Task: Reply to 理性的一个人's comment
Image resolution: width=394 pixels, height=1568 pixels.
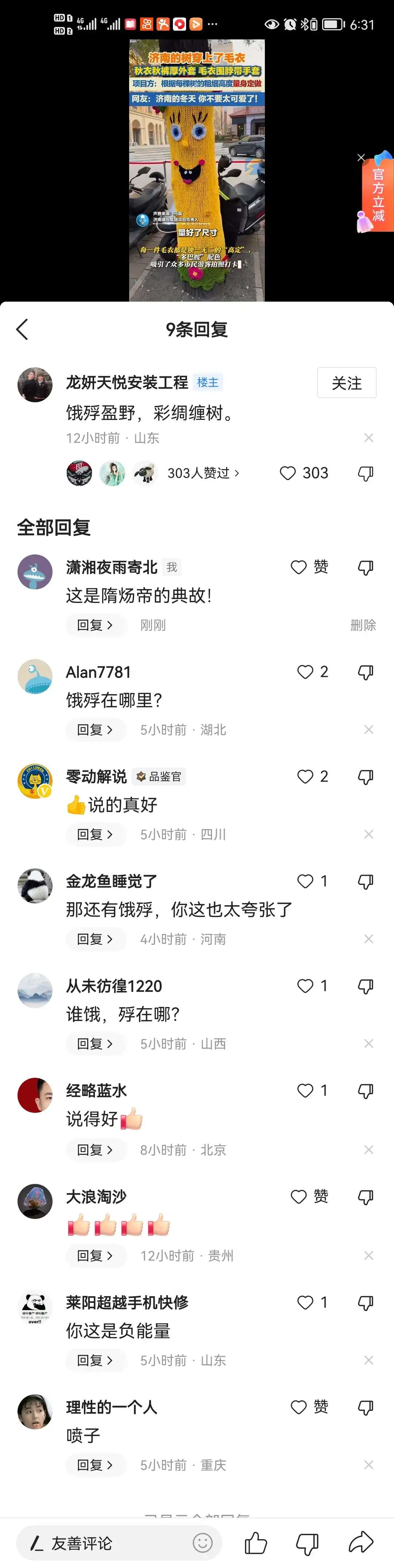Action: (95, 1465)
